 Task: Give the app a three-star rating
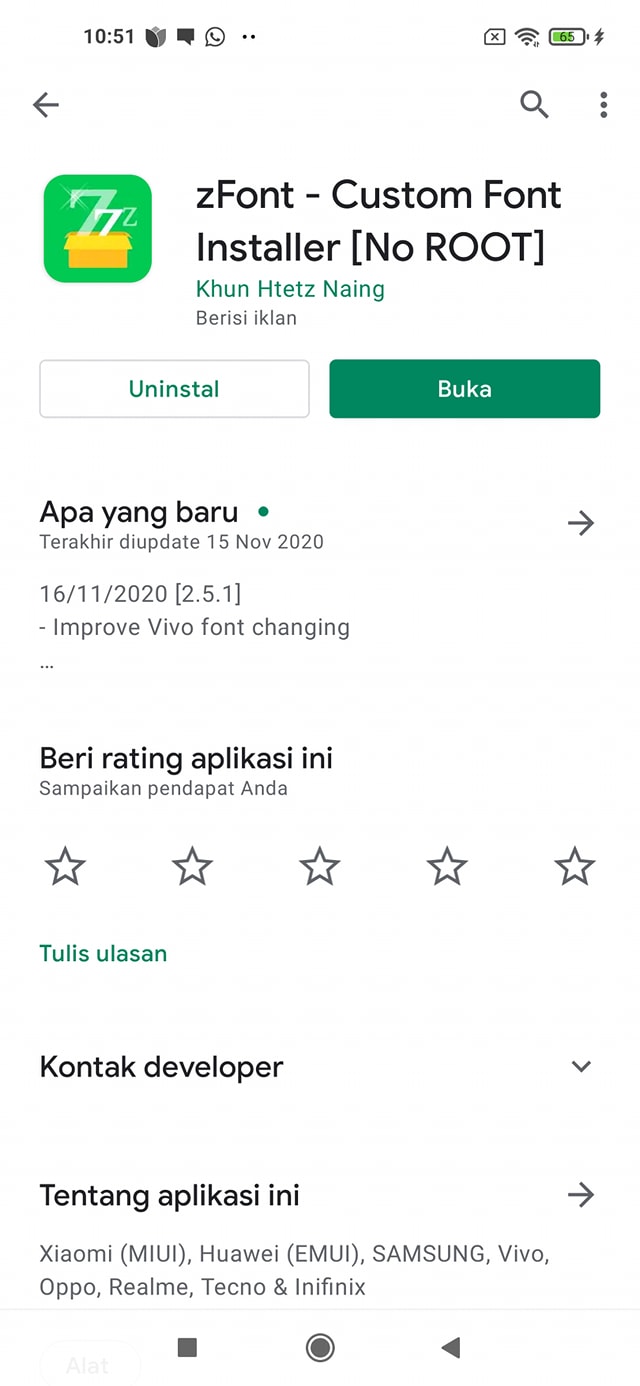320,866
